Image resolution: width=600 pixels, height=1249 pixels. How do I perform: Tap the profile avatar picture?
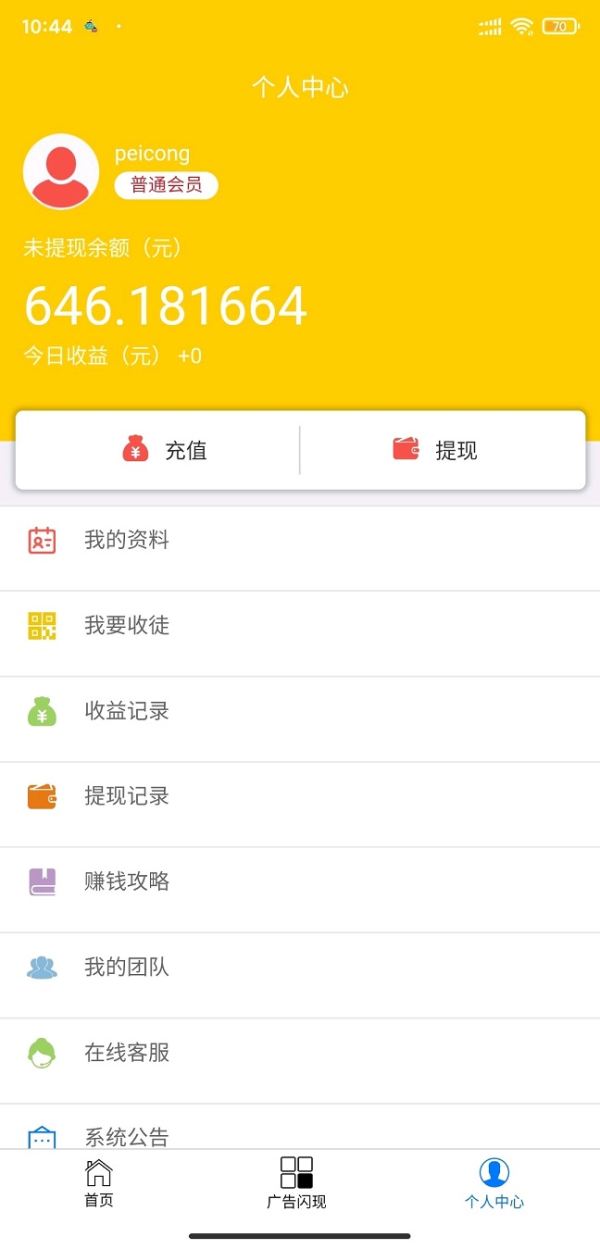(x=61, y=171)
